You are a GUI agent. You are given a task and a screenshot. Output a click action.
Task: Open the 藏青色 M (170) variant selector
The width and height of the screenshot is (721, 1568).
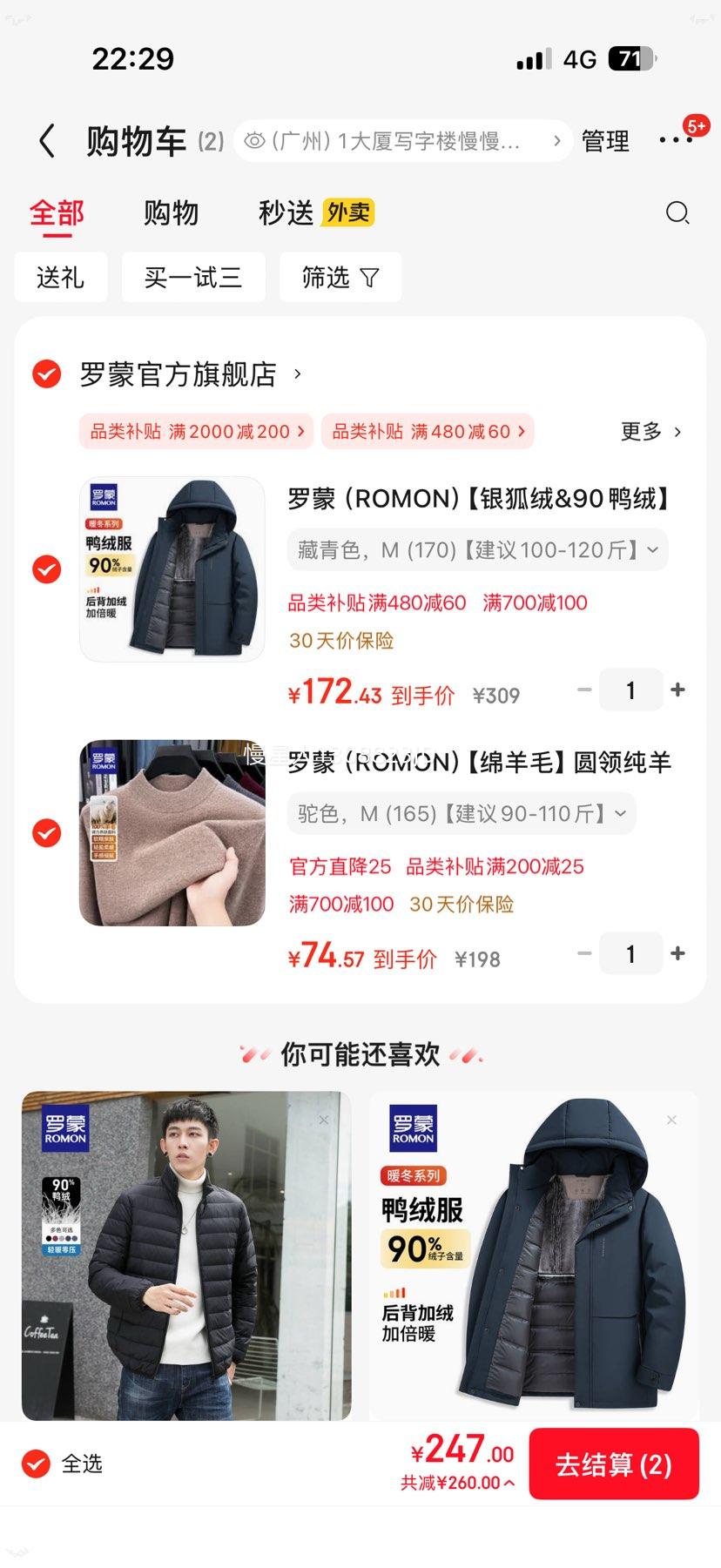tap(477, 550)
